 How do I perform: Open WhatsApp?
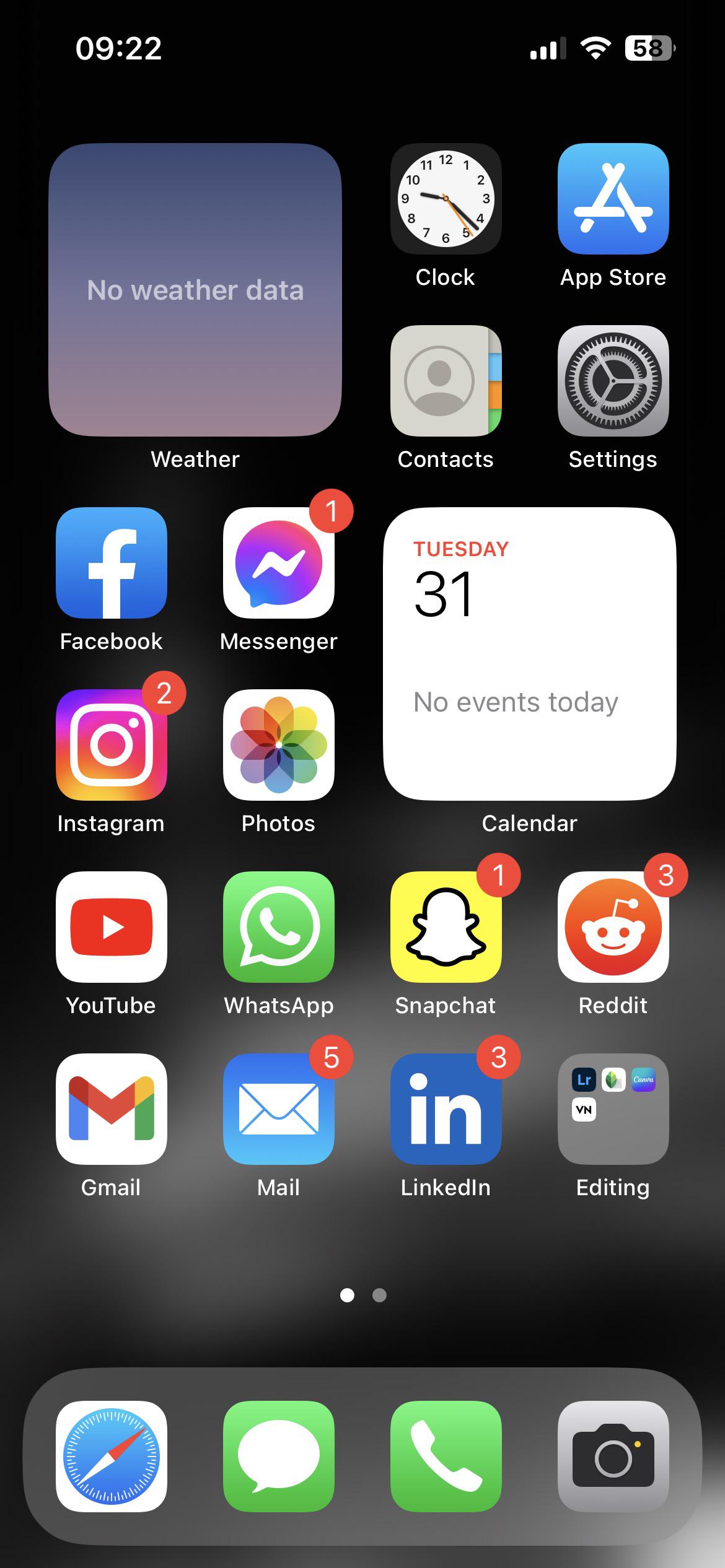coord(279,927)
